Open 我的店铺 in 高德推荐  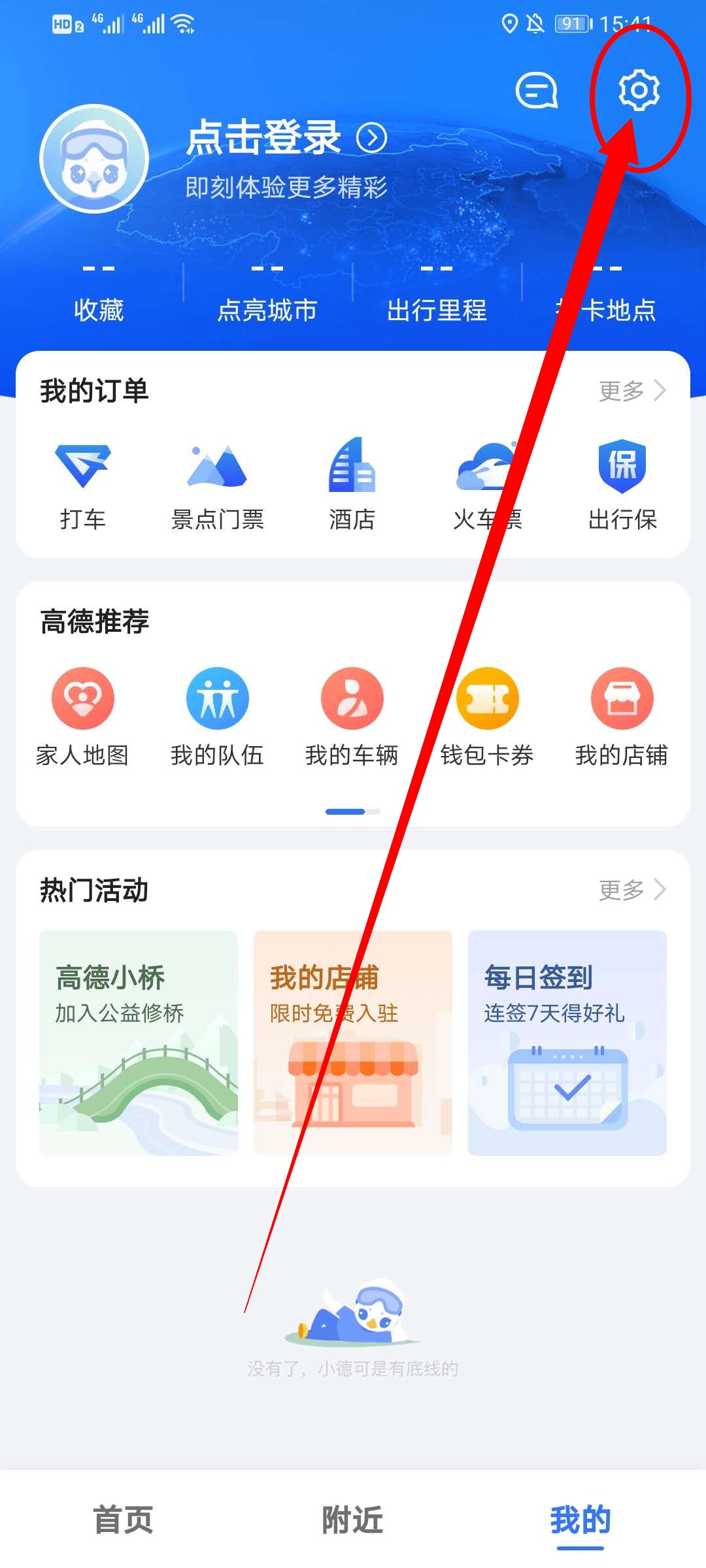(622, 717)
